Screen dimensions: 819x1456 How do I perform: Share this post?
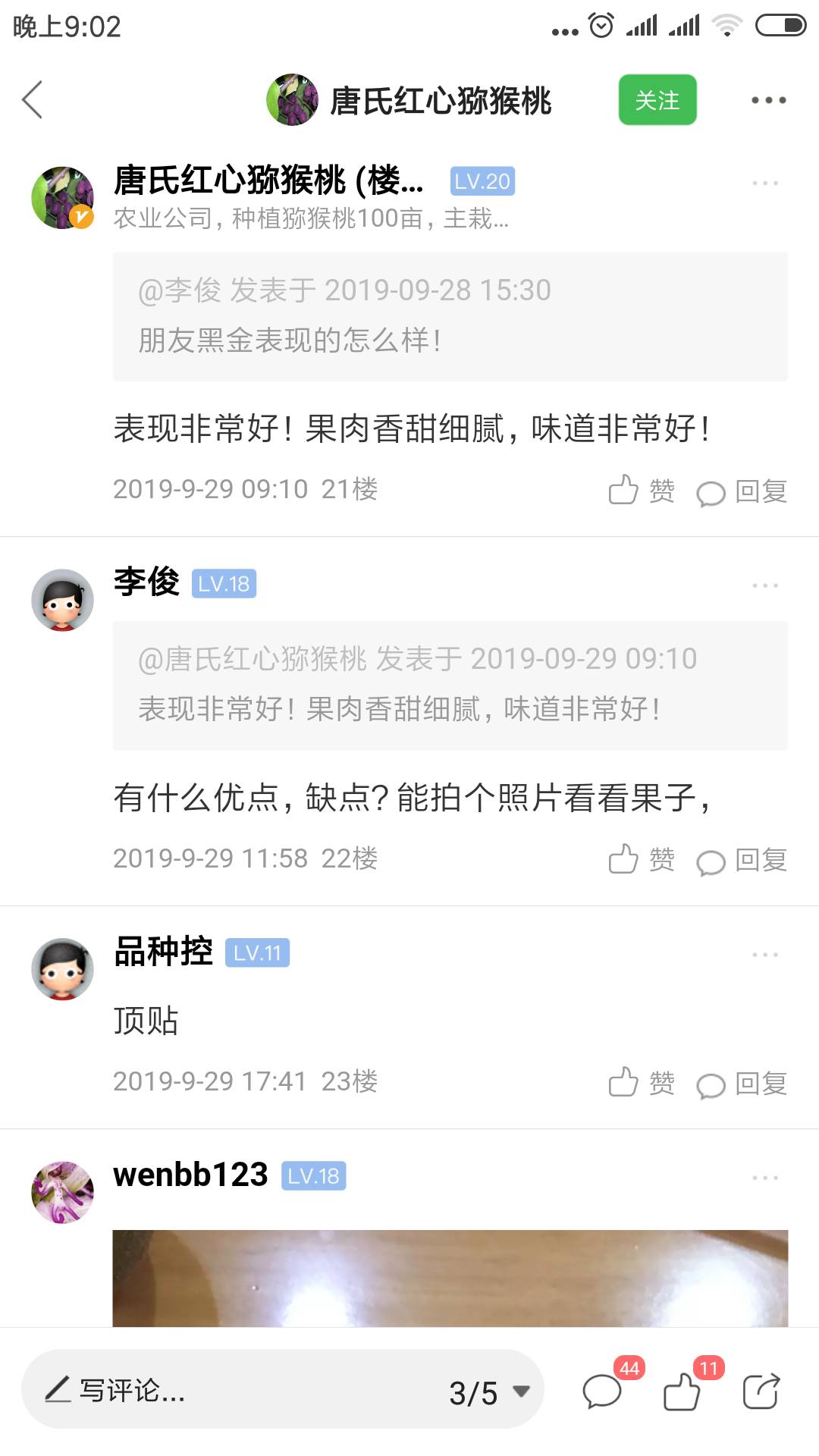(761, 1391)
